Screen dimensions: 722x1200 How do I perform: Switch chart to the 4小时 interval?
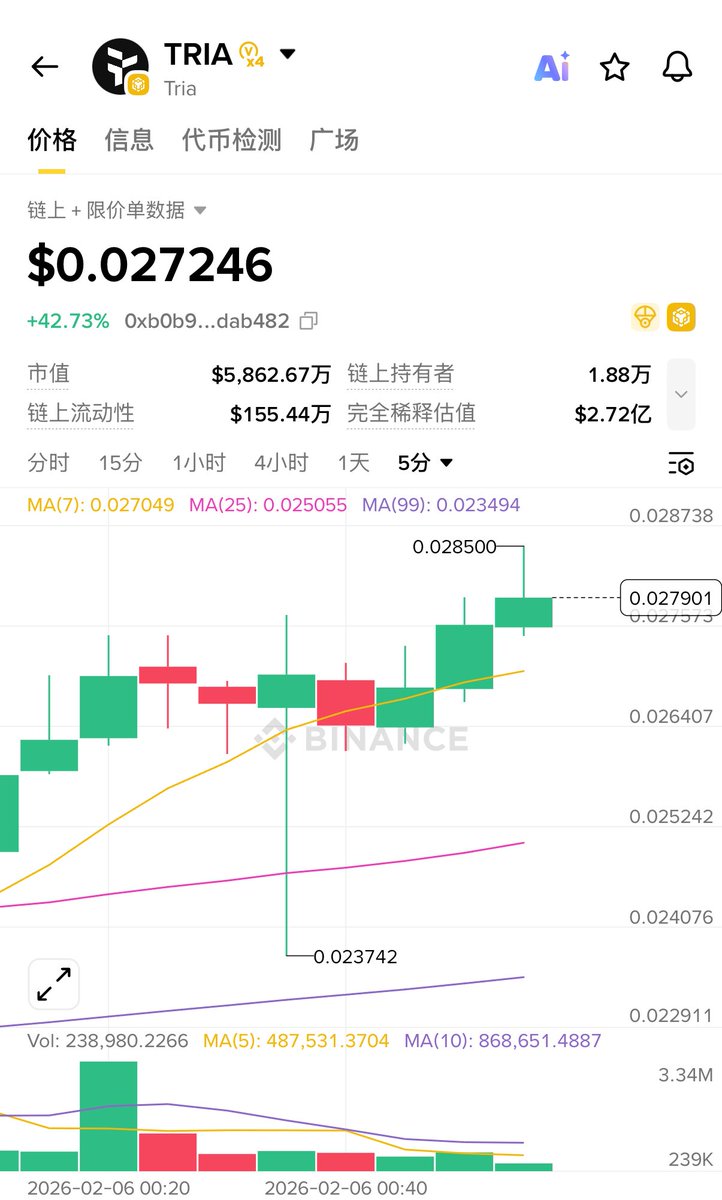click(281, 463)
